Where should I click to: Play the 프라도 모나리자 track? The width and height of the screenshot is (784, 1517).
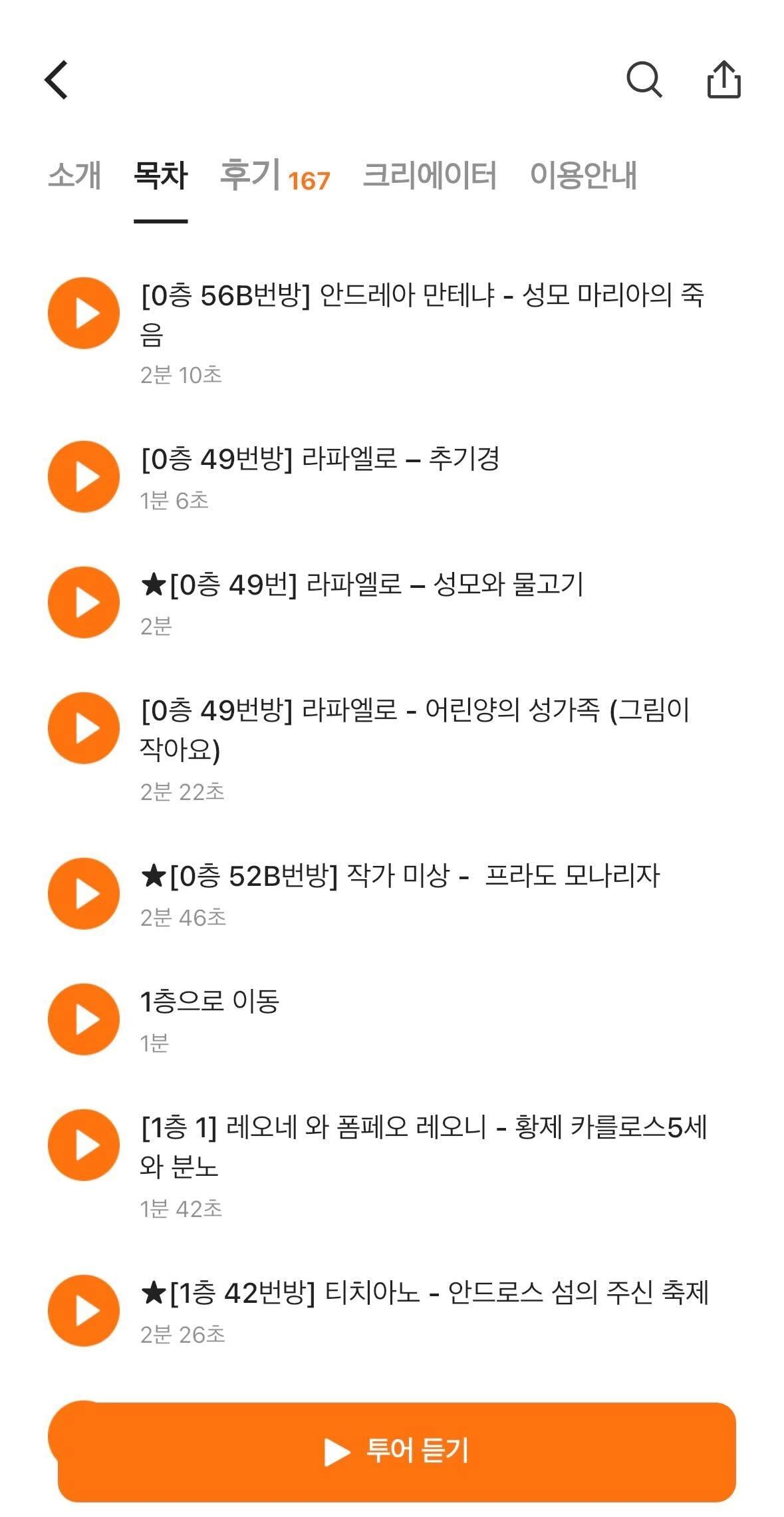84,894
